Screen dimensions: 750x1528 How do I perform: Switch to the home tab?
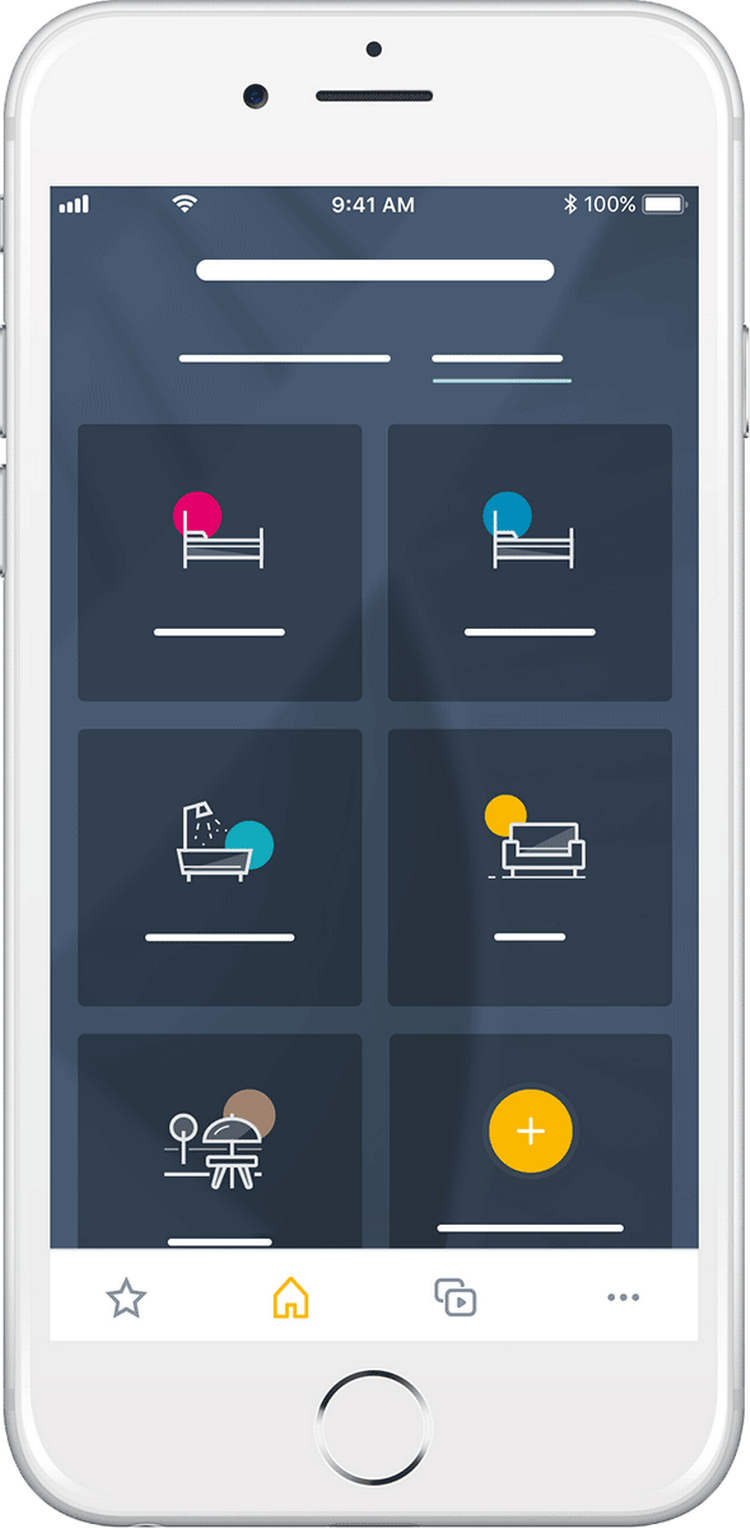coord(291,1298)
